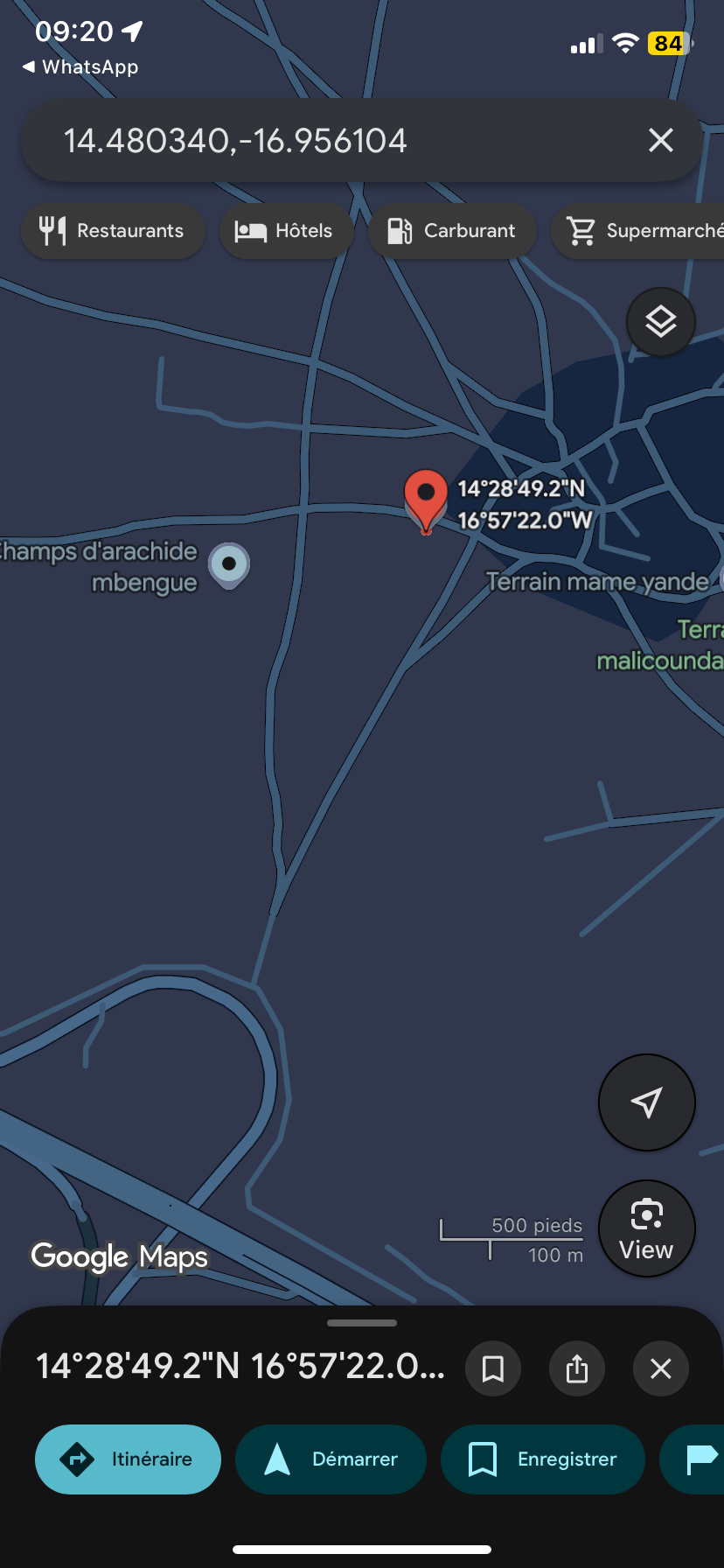Image resolution: width=724 pixels, height=1568 pixels.
Task: Save place with the bookmark icon
Action: [x=493, y=1368]
